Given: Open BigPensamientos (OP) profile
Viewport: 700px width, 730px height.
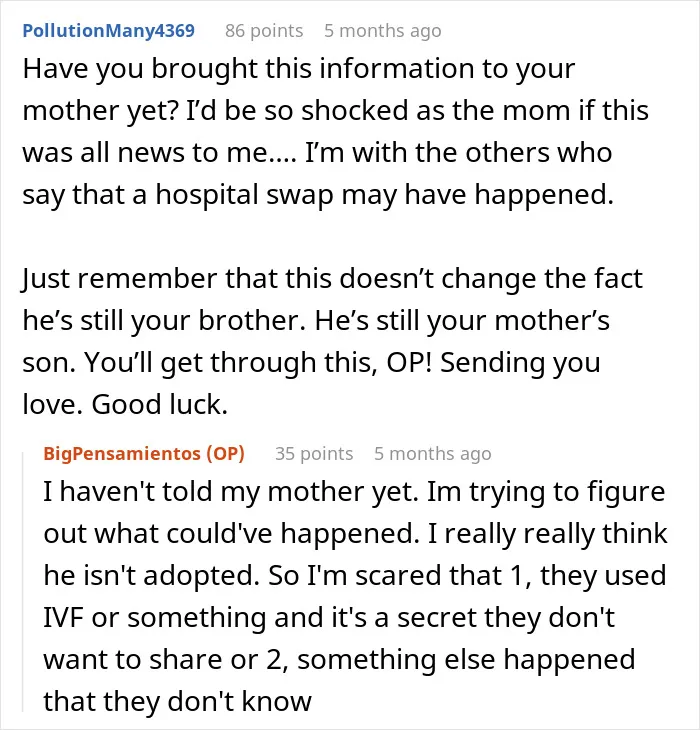Looking at the screenshot, I should tap(144, 453).
